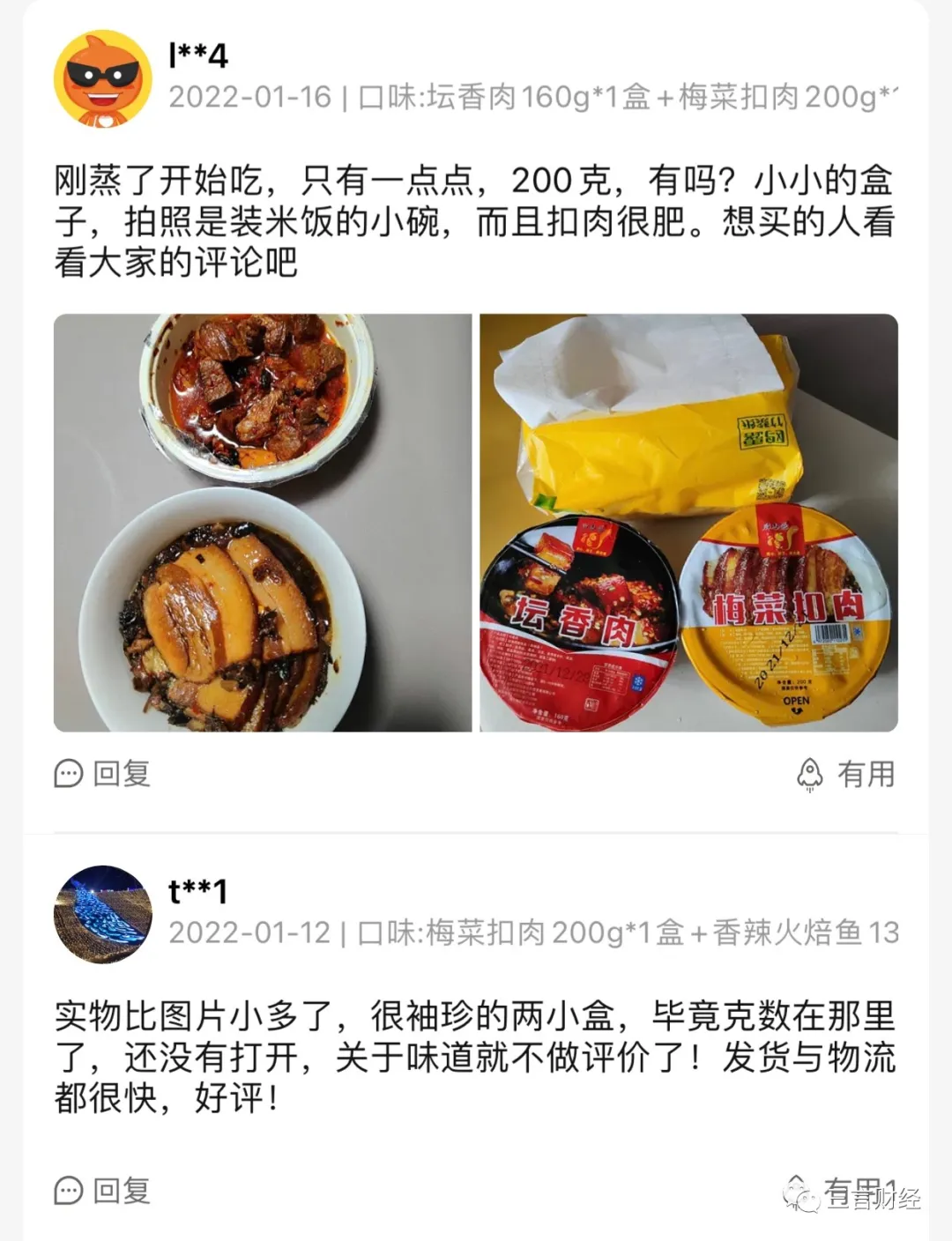
Task: View l**4's photo of packaged boxes
Action: (688, 523)
